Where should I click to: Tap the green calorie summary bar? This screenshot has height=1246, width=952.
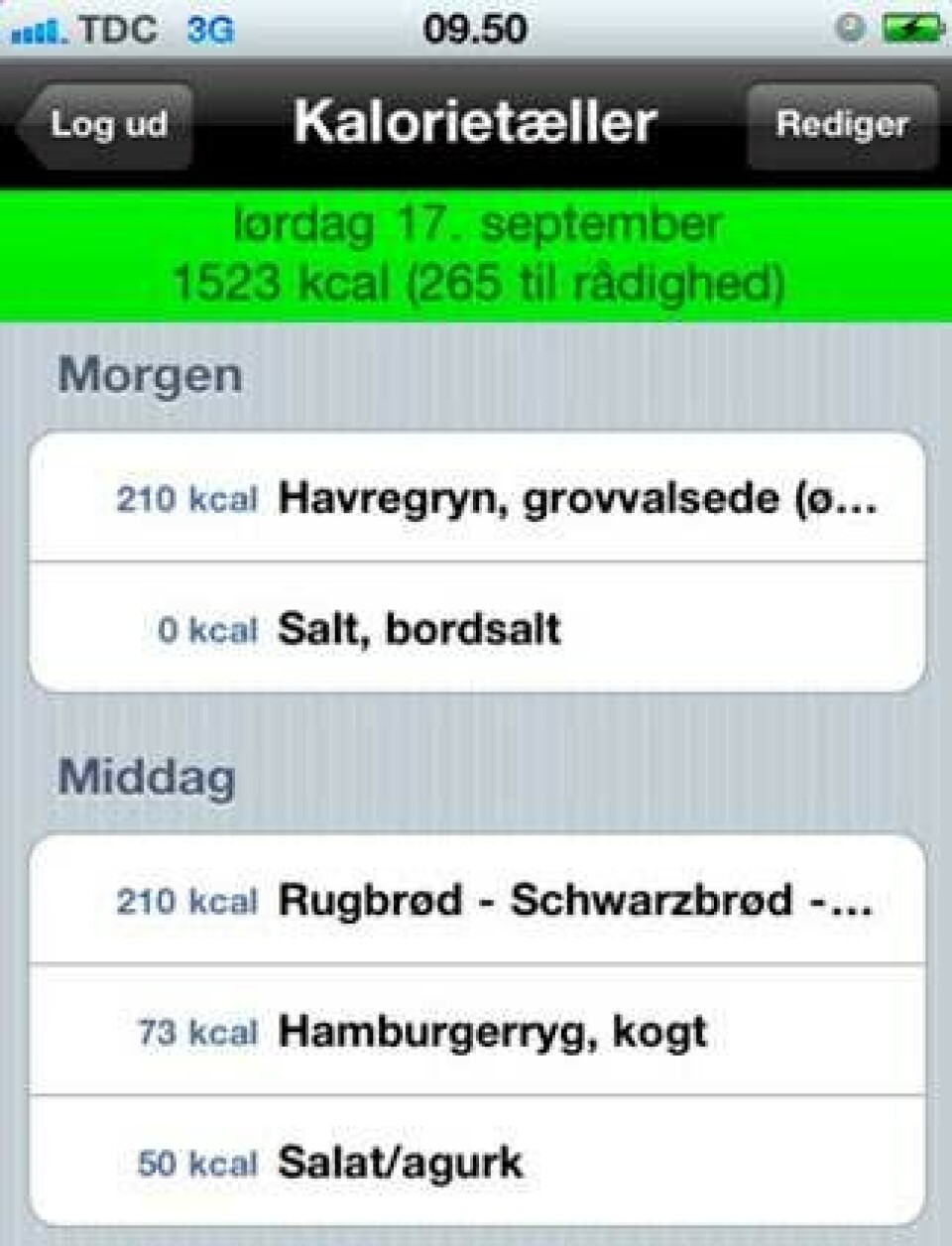[x=476, y=253]
